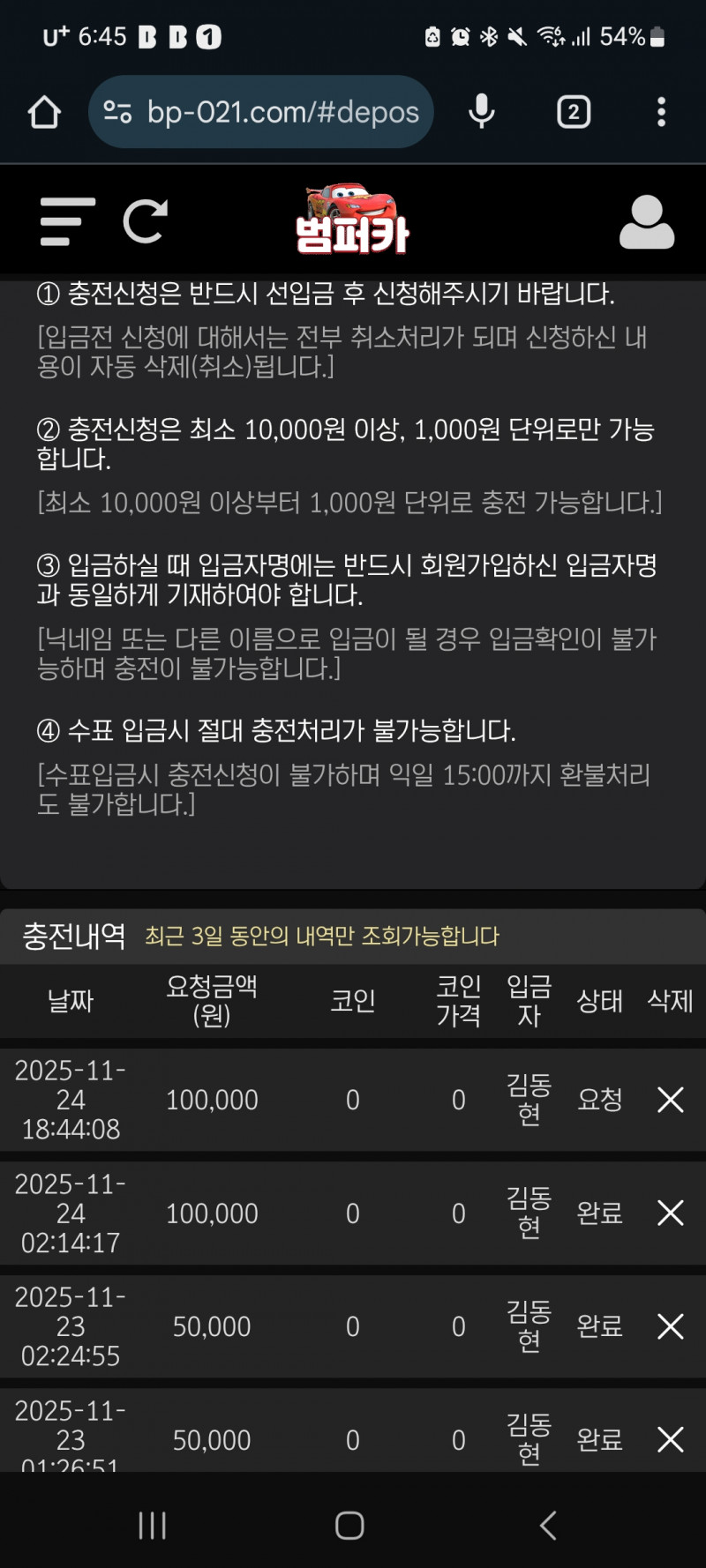This screenshot has height=1568, width=706.
Task: Open the browser home page
Action: coord(44,112)
